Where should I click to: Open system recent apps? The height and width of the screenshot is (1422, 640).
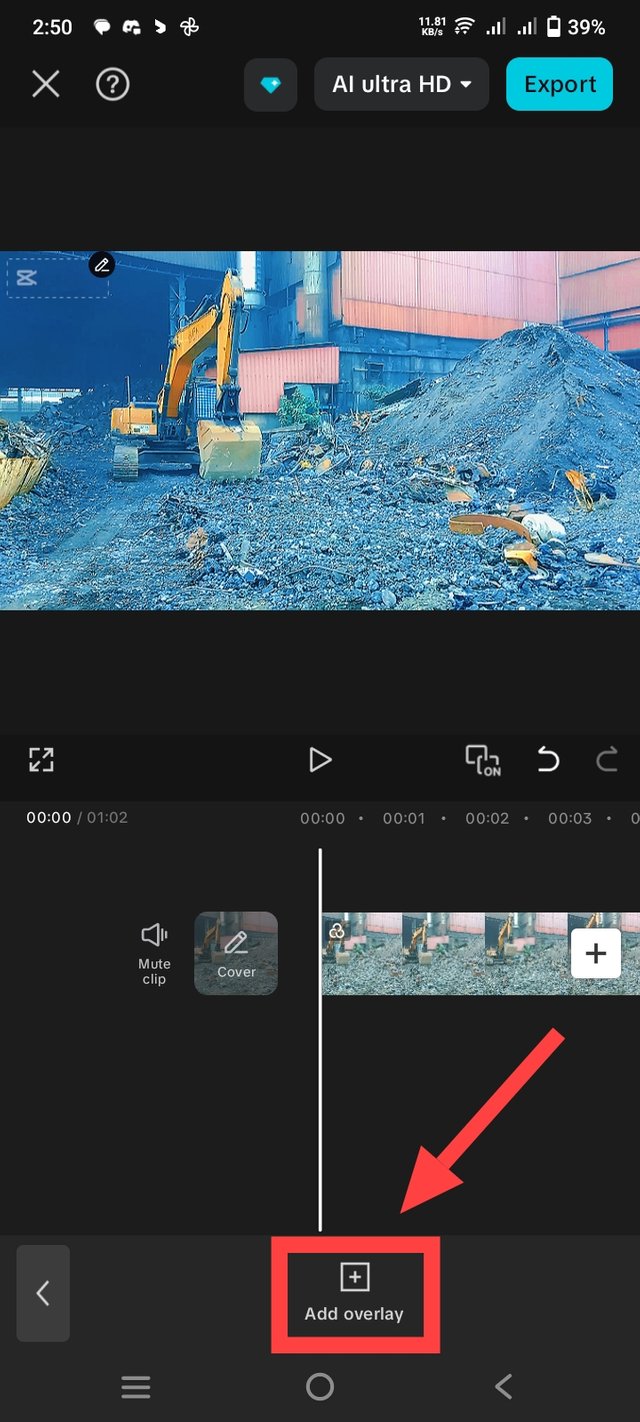tap(135, 1386)
